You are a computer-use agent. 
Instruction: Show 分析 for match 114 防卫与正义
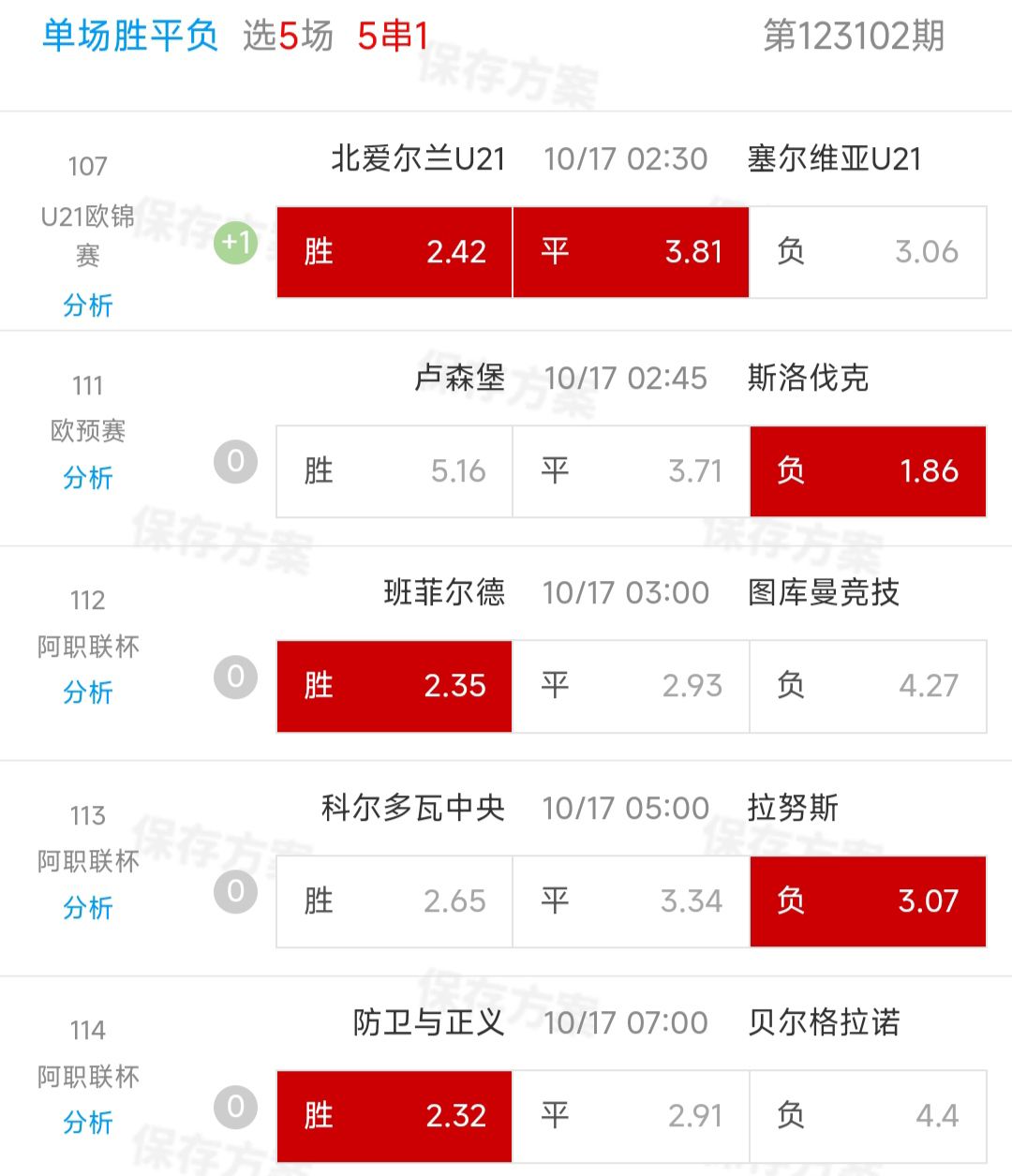click(87, 1122)
